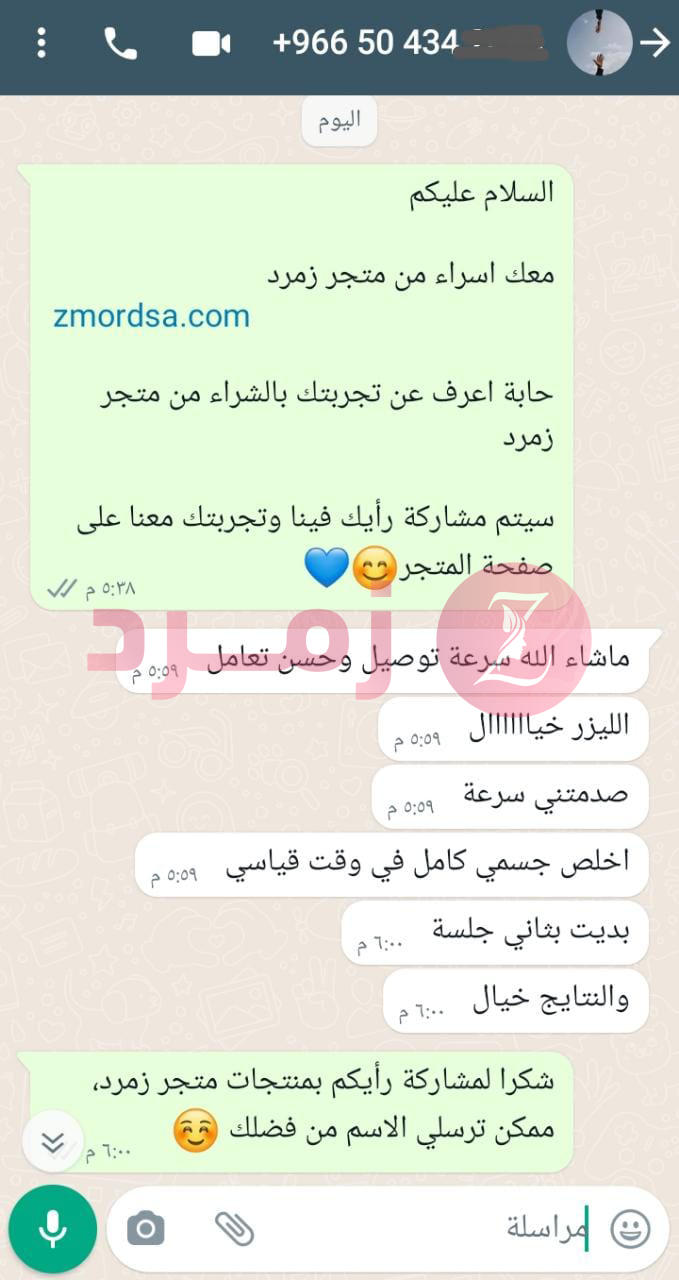Start a voice call with this contact
The width and height of the screenshot is (679, 1280).
pos(121,43)
